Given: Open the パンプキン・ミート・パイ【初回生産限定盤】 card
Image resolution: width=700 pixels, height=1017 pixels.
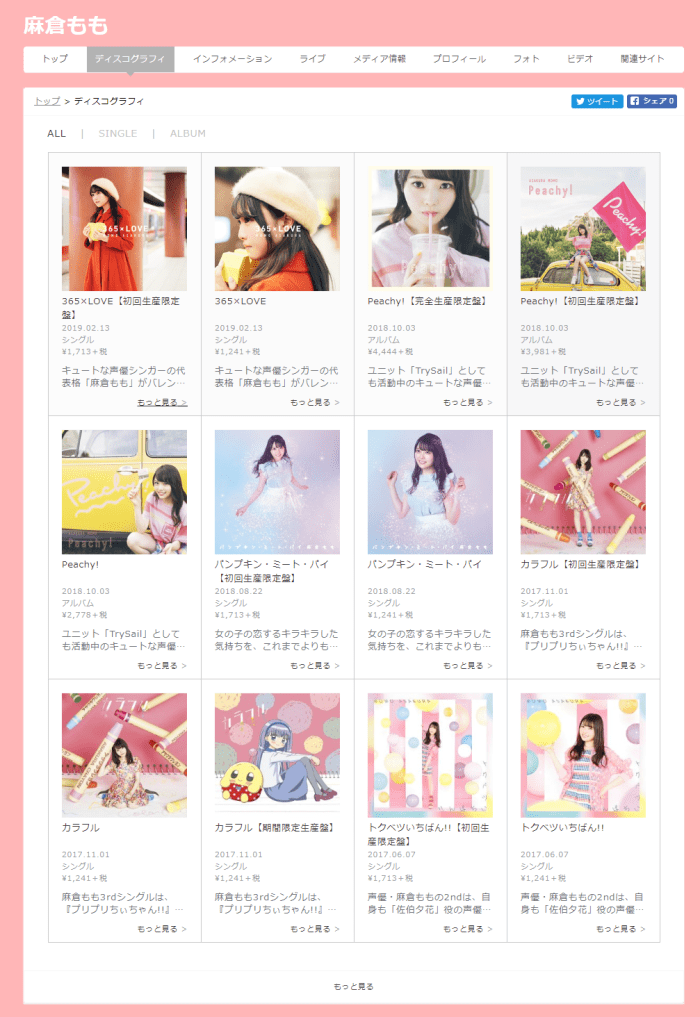Looking at the screenshot, I should point(277,492).
